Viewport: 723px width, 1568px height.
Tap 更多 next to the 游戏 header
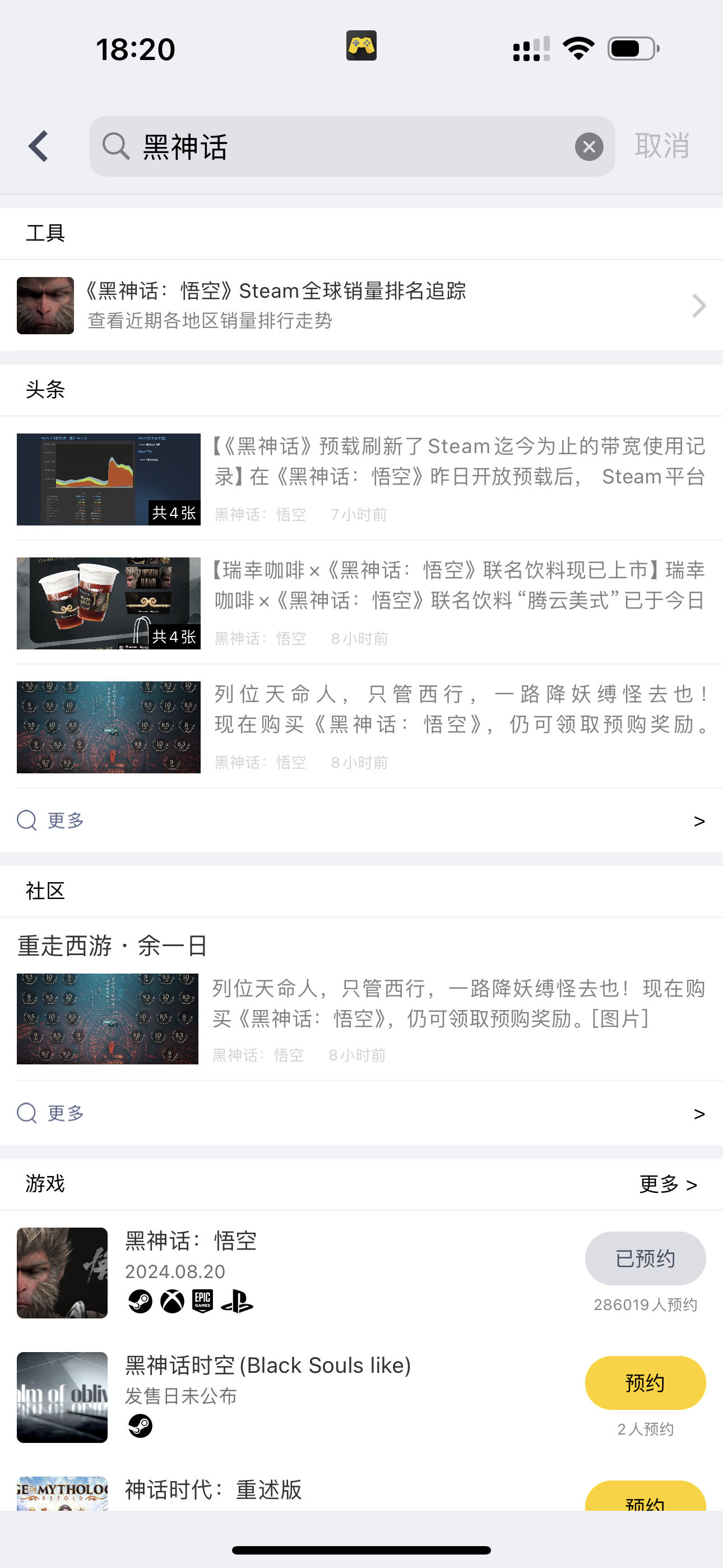point(668,1184)
